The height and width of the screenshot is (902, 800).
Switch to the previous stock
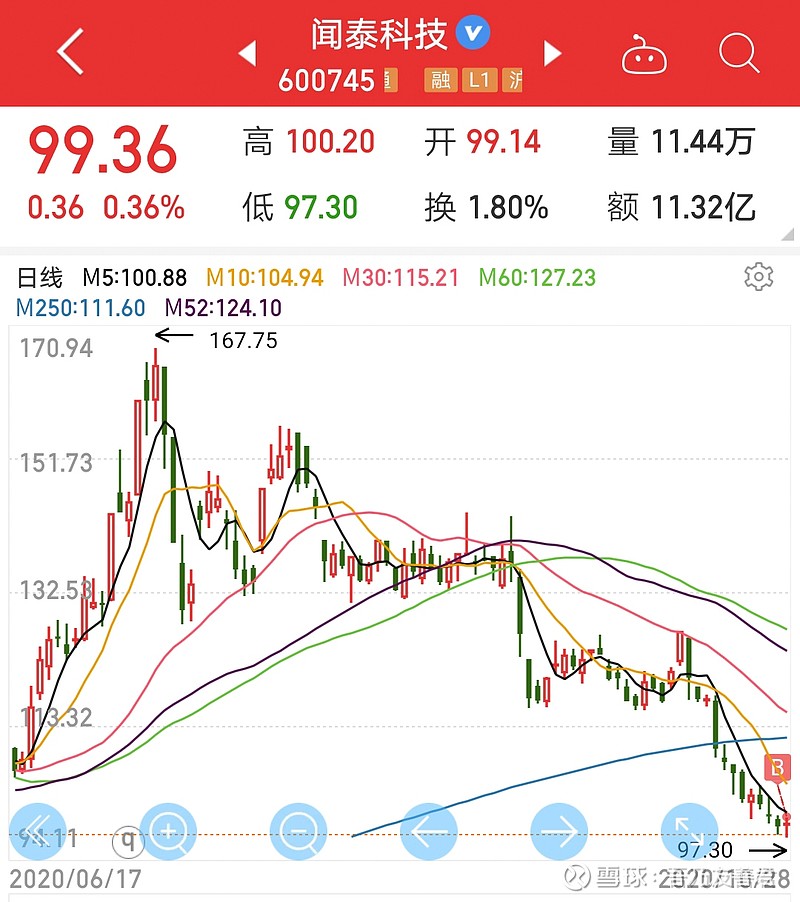[x=247, y=53]
